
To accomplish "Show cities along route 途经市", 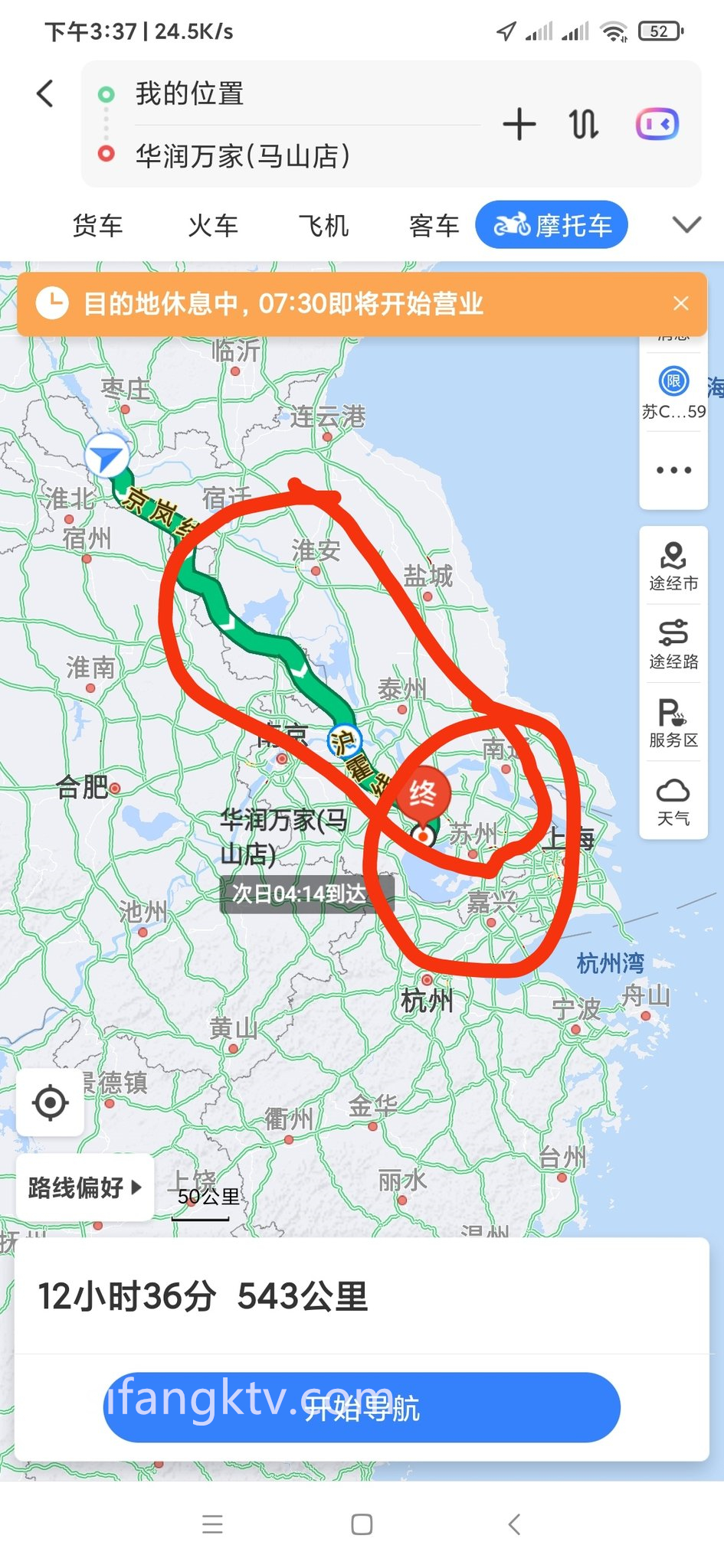I will pyautogui.click(x=673, y=567).
